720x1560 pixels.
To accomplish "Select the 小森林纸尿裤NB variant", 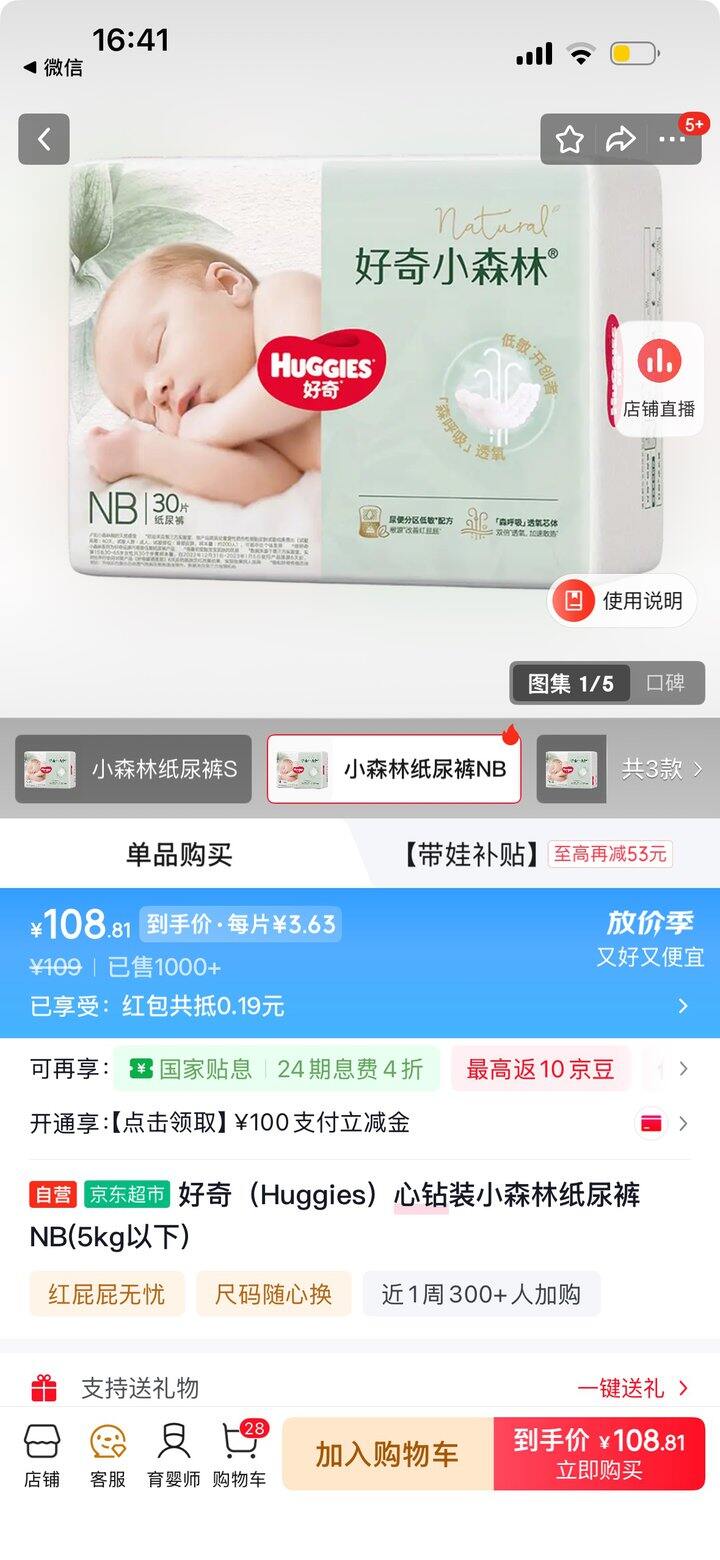I will pyautogui.click(x=394, y=769).
